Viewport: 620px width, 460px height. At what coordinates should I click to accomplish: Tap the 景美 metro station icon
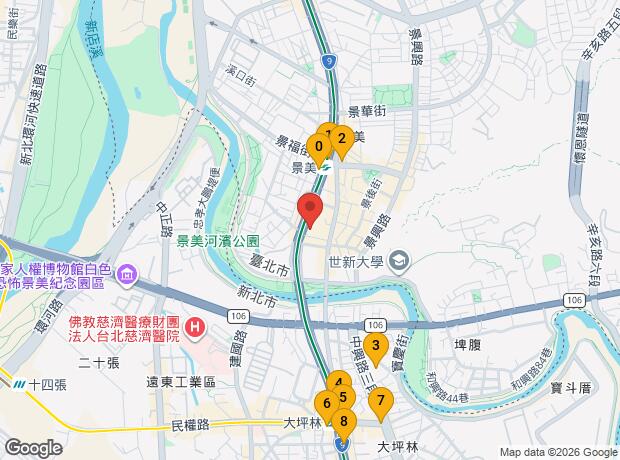(327, 168)
